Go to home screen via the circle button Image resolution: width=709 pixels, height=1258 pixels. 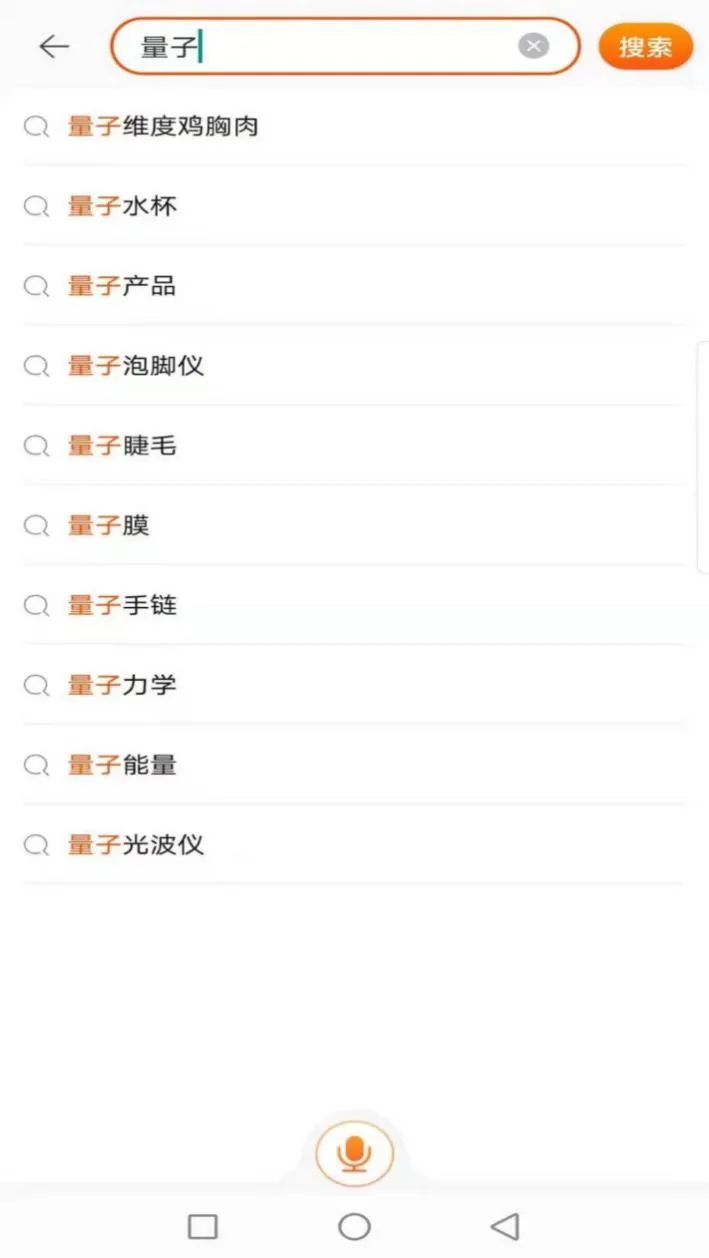tap(354, 1226)
